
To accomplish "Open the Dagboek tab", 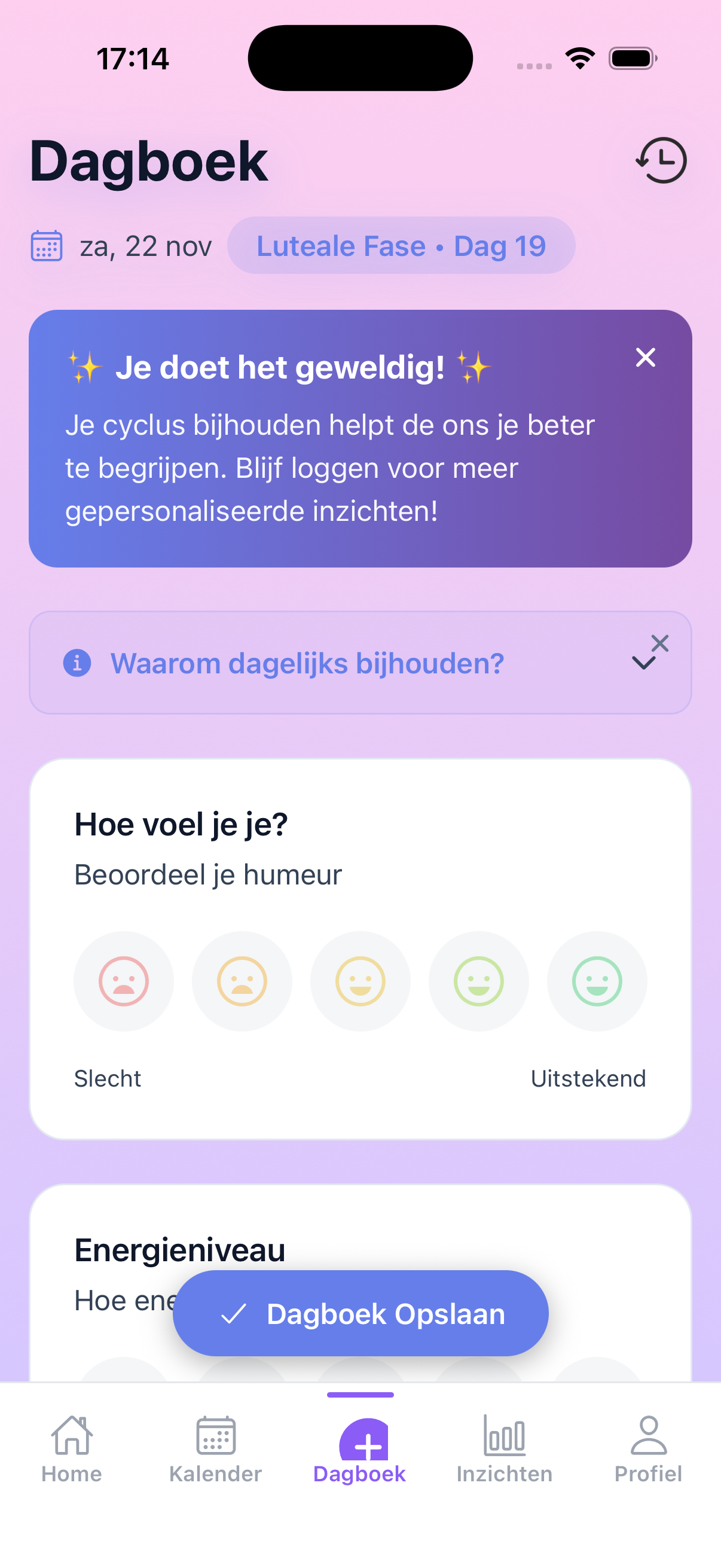I will click(x=360, y=1450).
